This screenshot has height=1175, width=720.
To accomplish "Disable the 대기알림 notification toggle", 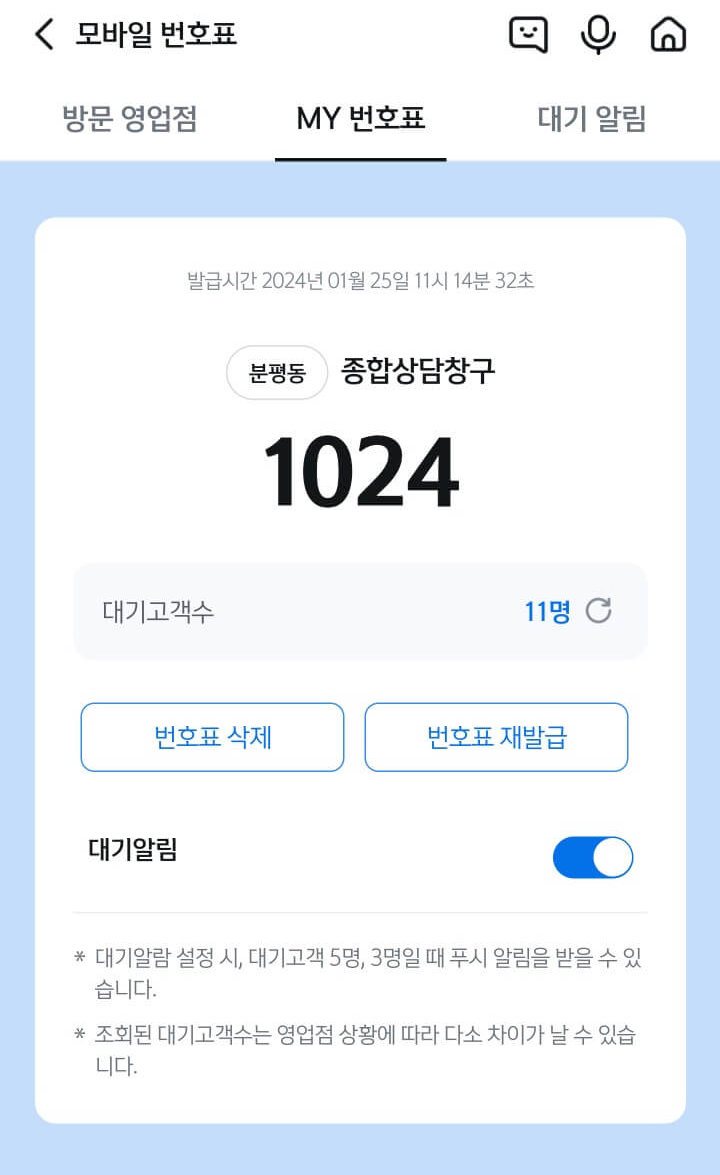I will click(x=593, y=857).
